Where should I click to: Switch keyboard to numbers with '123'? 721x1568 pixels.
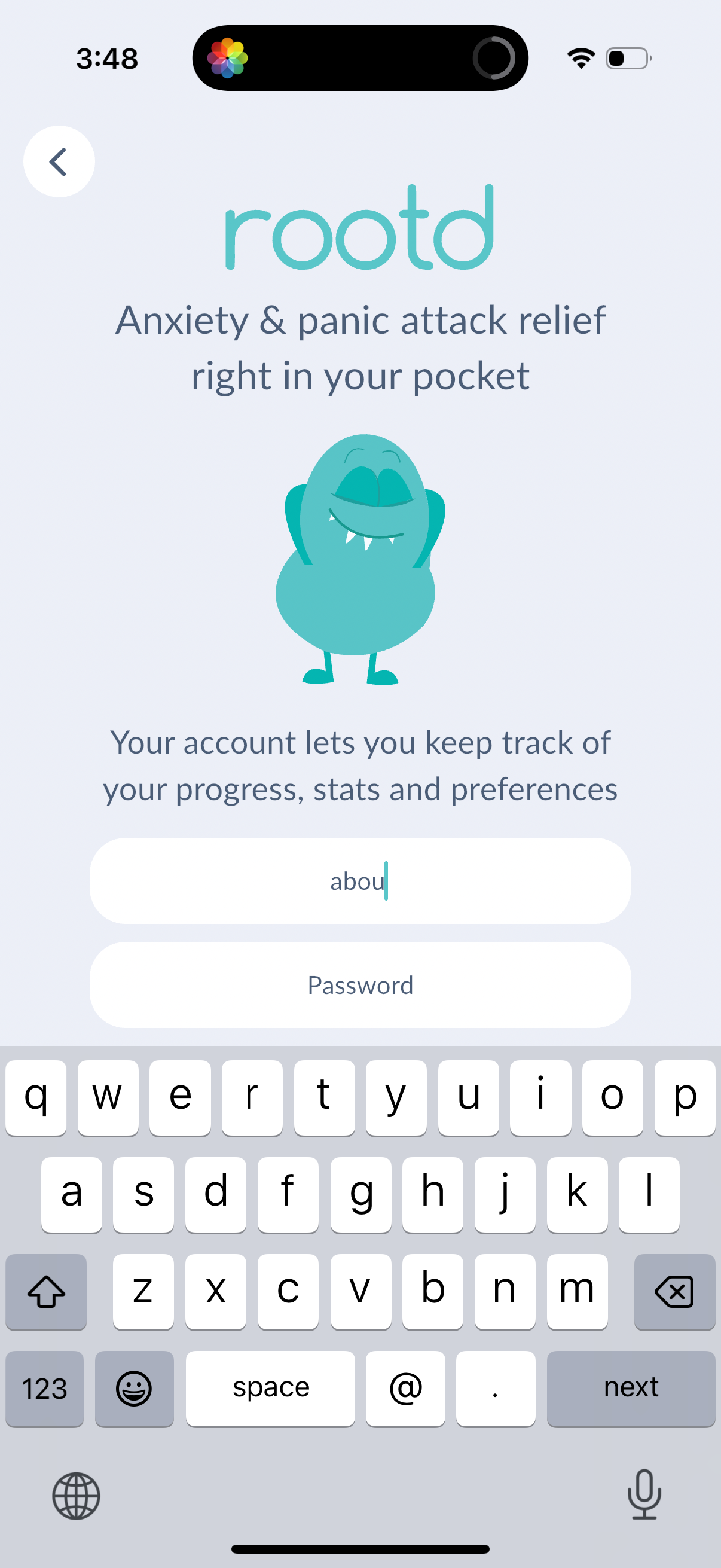point(44,1388)
